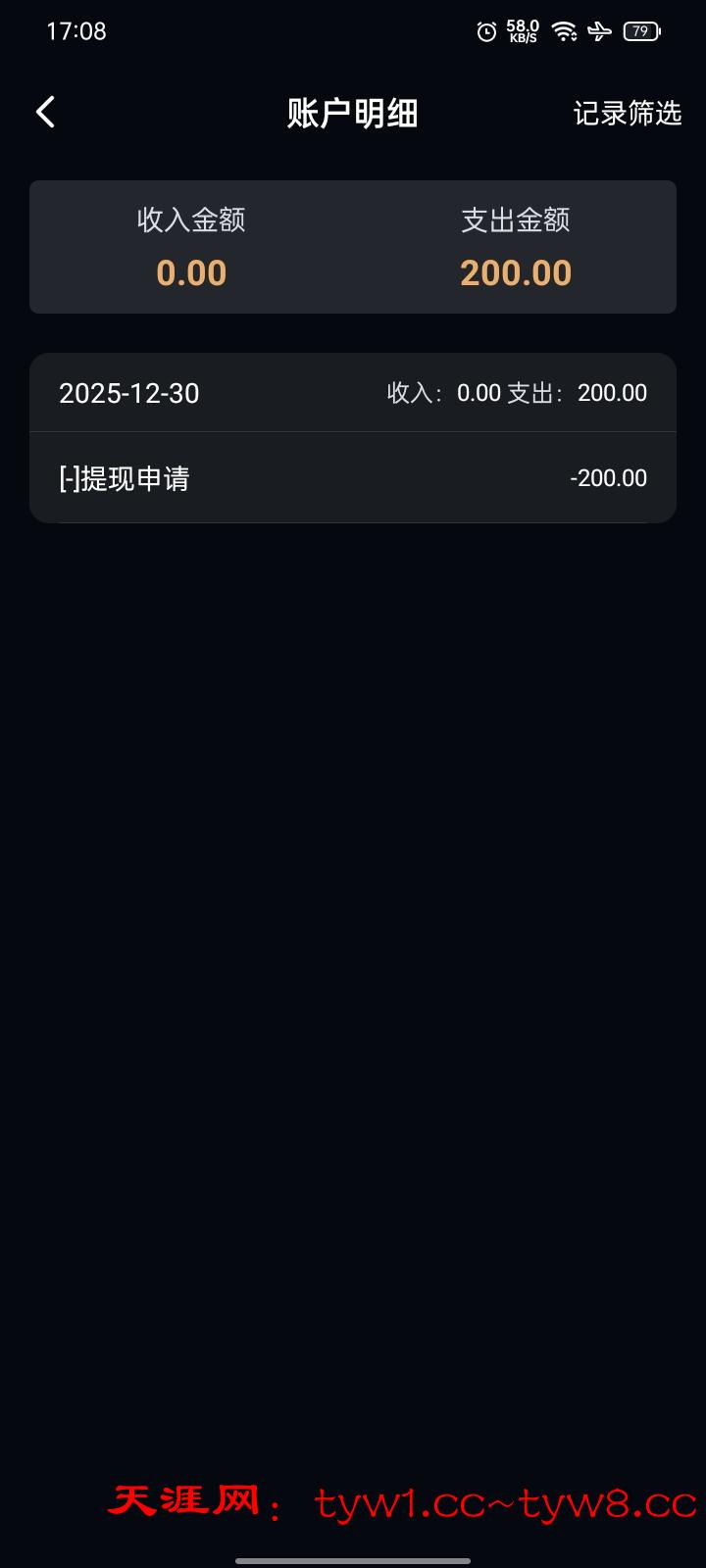
Task: Expand the 2025-12-30 date group
Action: pyautogui.click(x=127, y=394)
